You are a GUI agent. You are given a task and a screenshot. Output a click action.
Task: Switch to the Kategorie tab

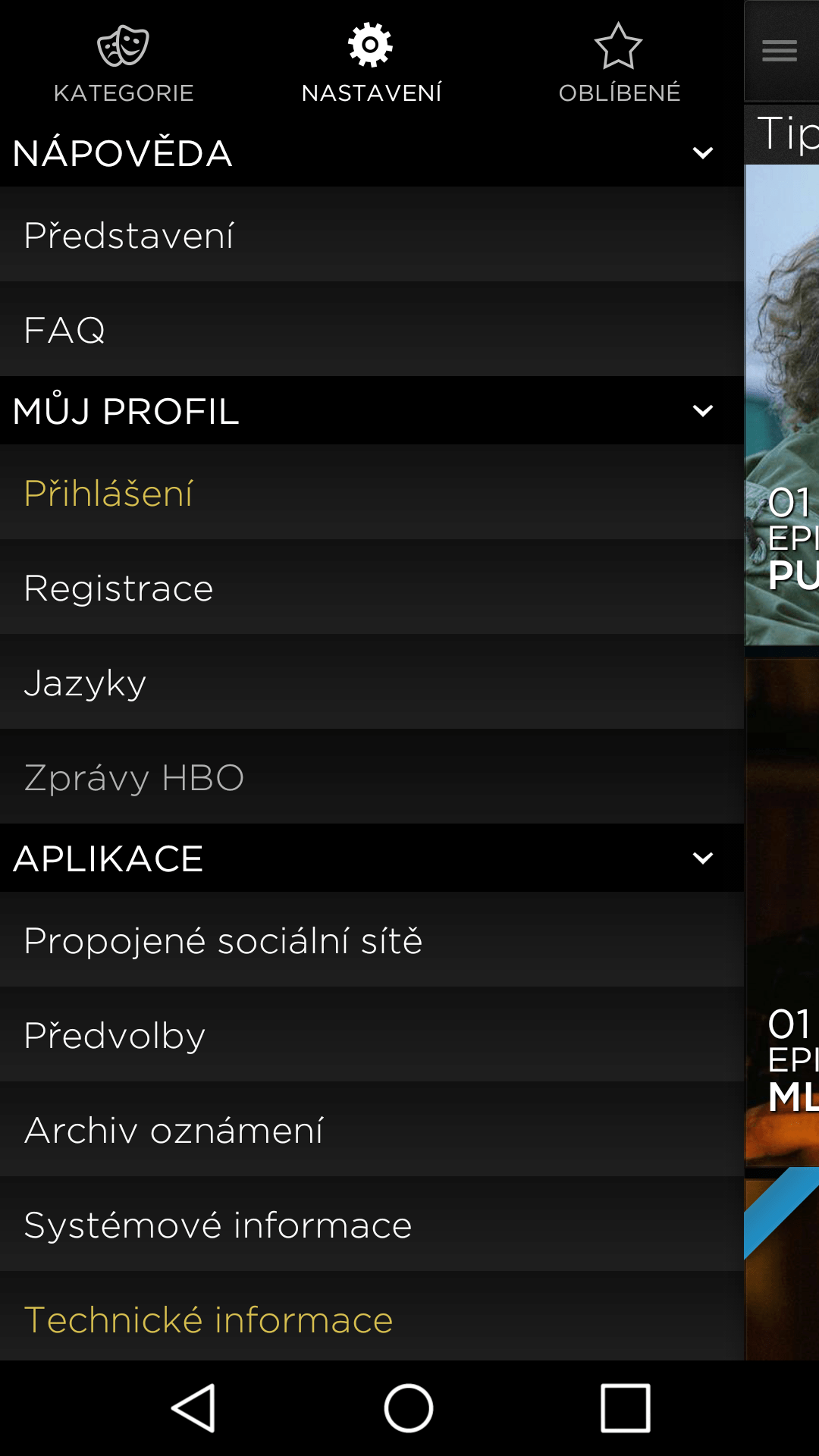click(124, 64)
